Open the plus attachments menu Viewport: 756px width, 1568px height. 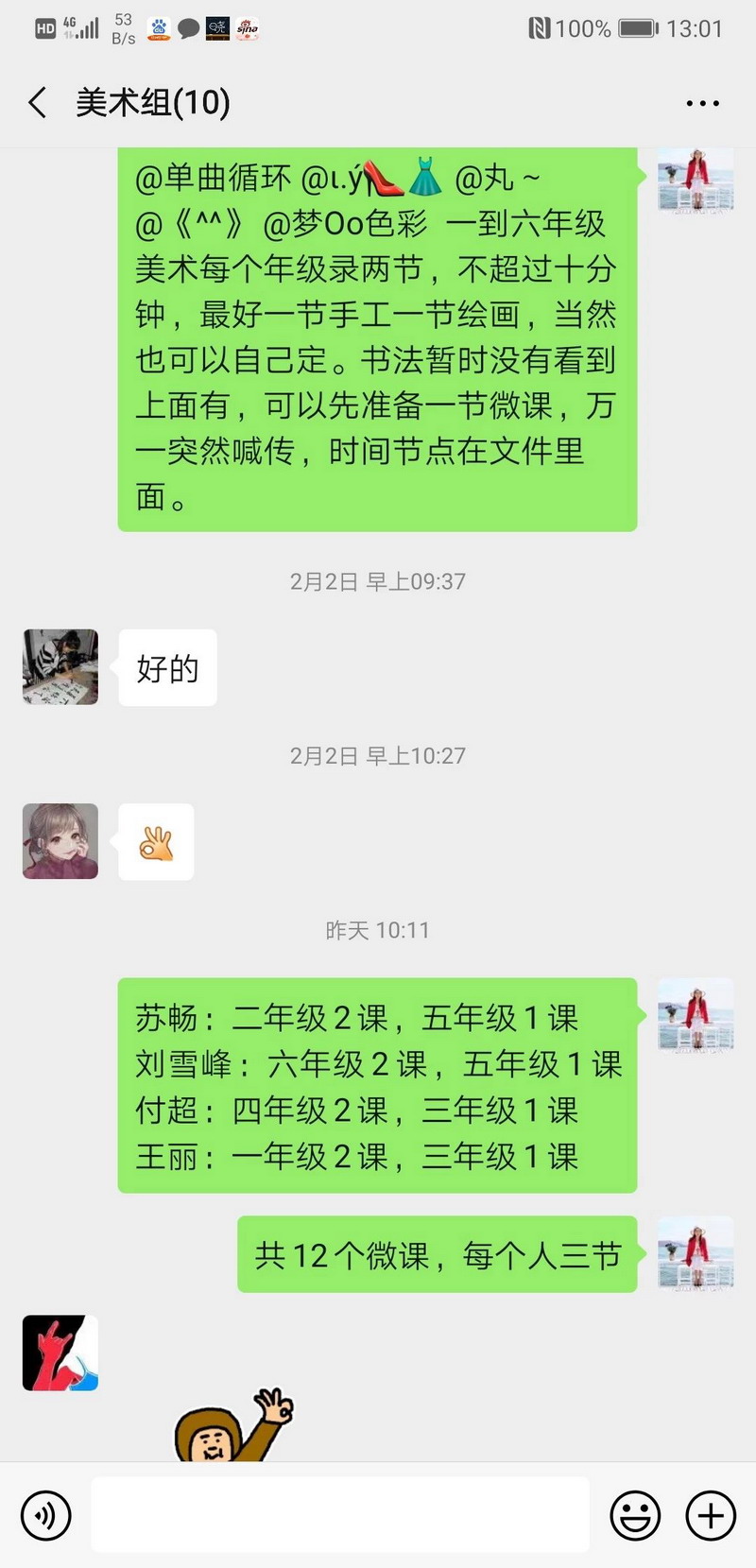tap(711, 1515)
